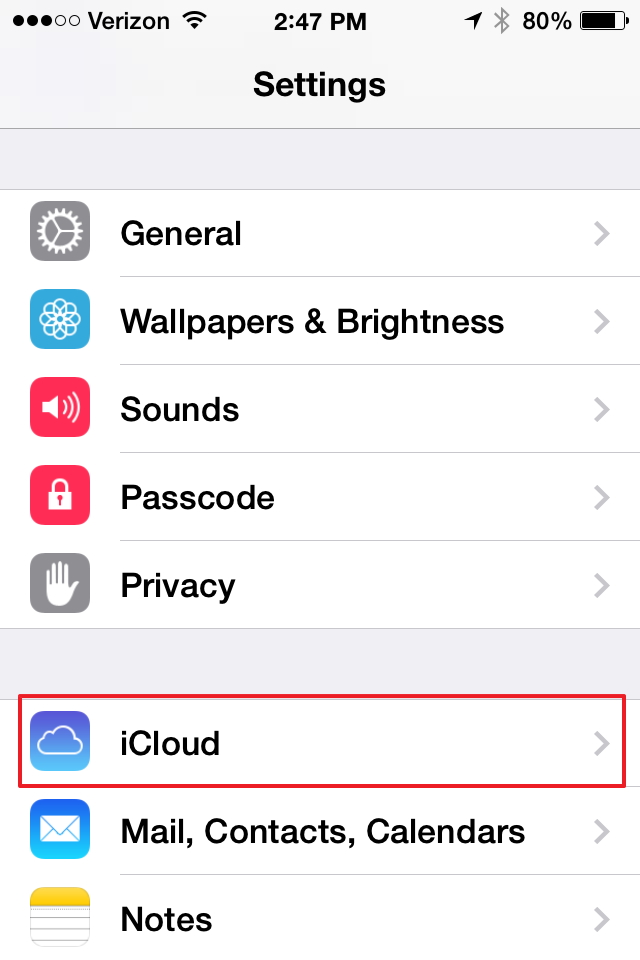The width and height of the screenshot is (640, 960).
Task: Open Mail, Contacts, Calendars settings
Action: pyautogui.click(x=320, y=831)
